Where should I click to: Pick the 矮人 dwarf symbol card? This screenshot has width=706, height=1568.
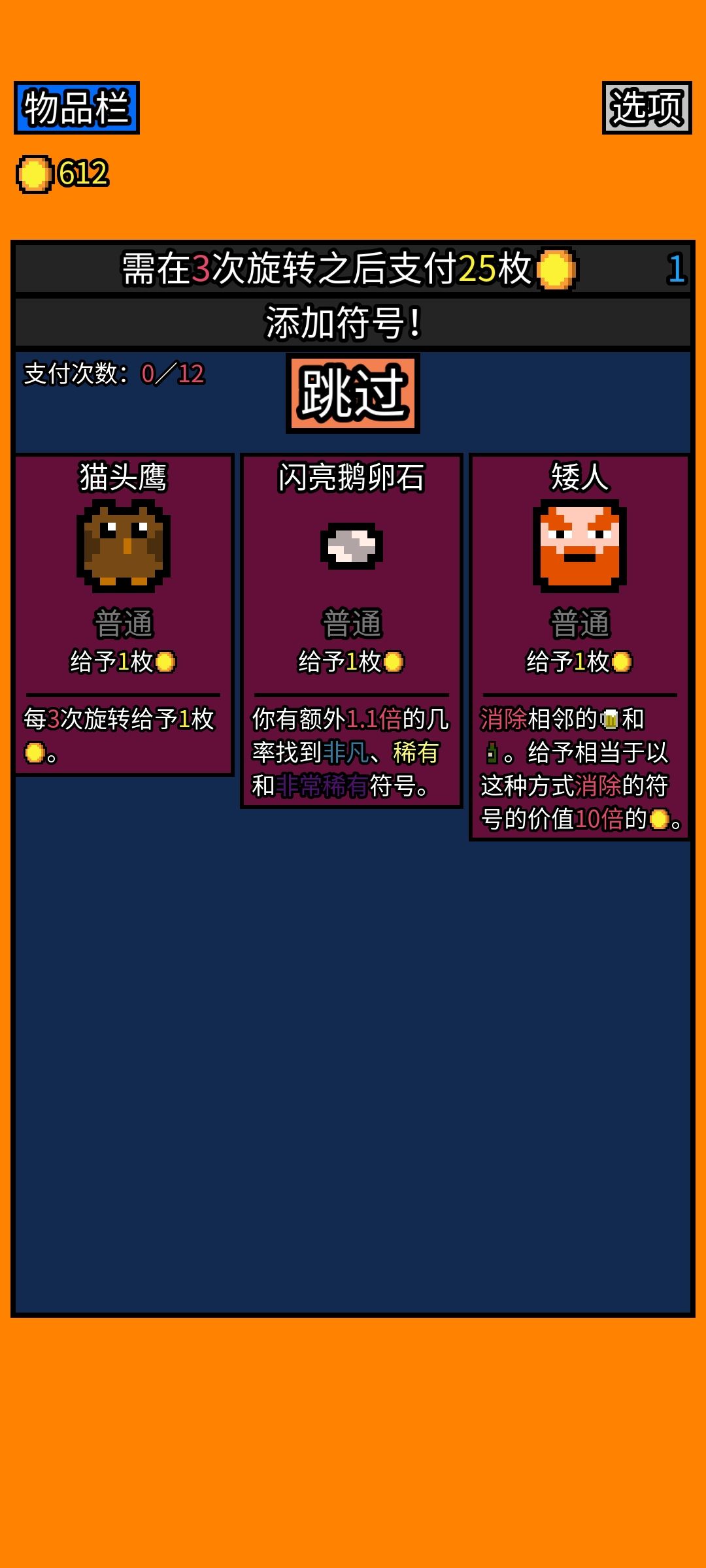pos(580,647)
